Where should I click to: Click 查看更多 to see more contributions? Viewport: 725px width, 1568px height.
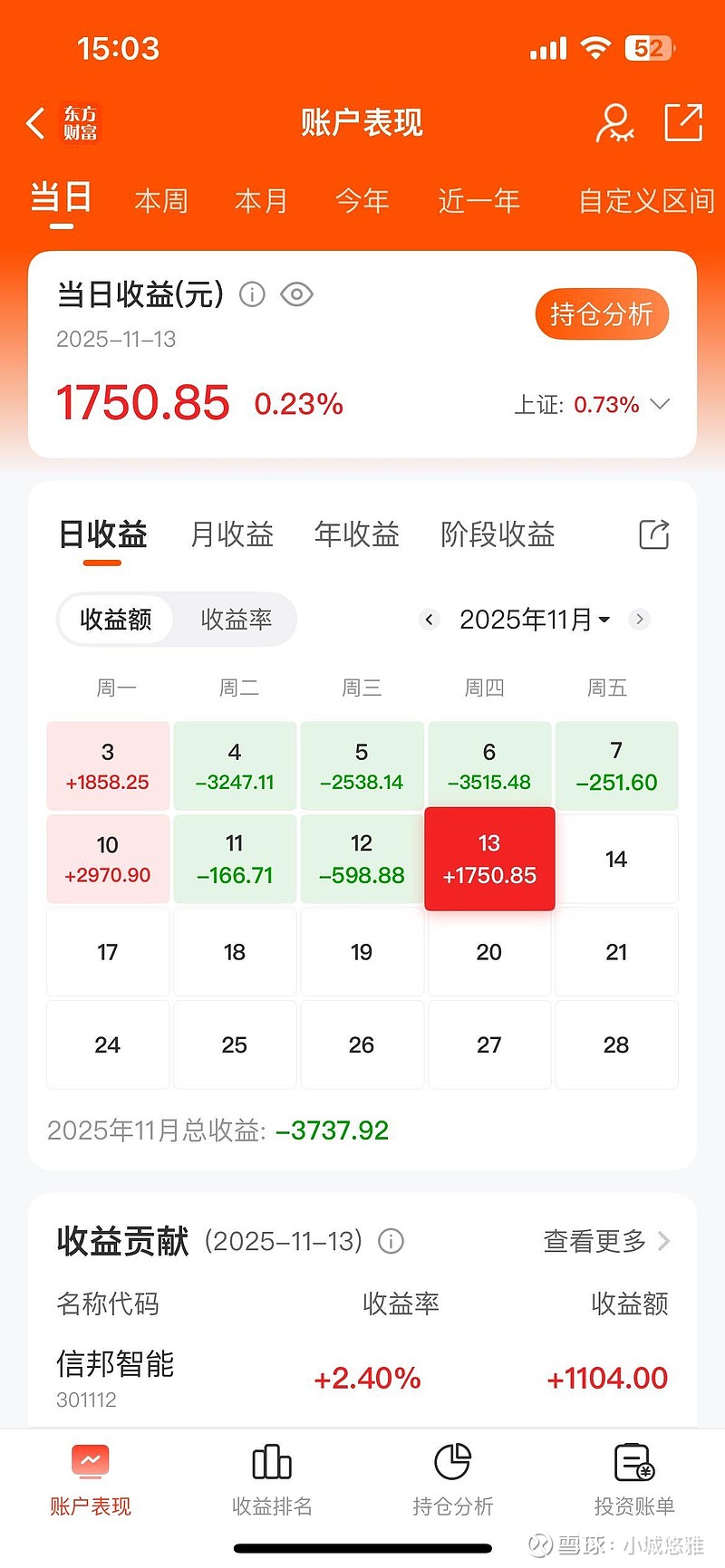594,1242
